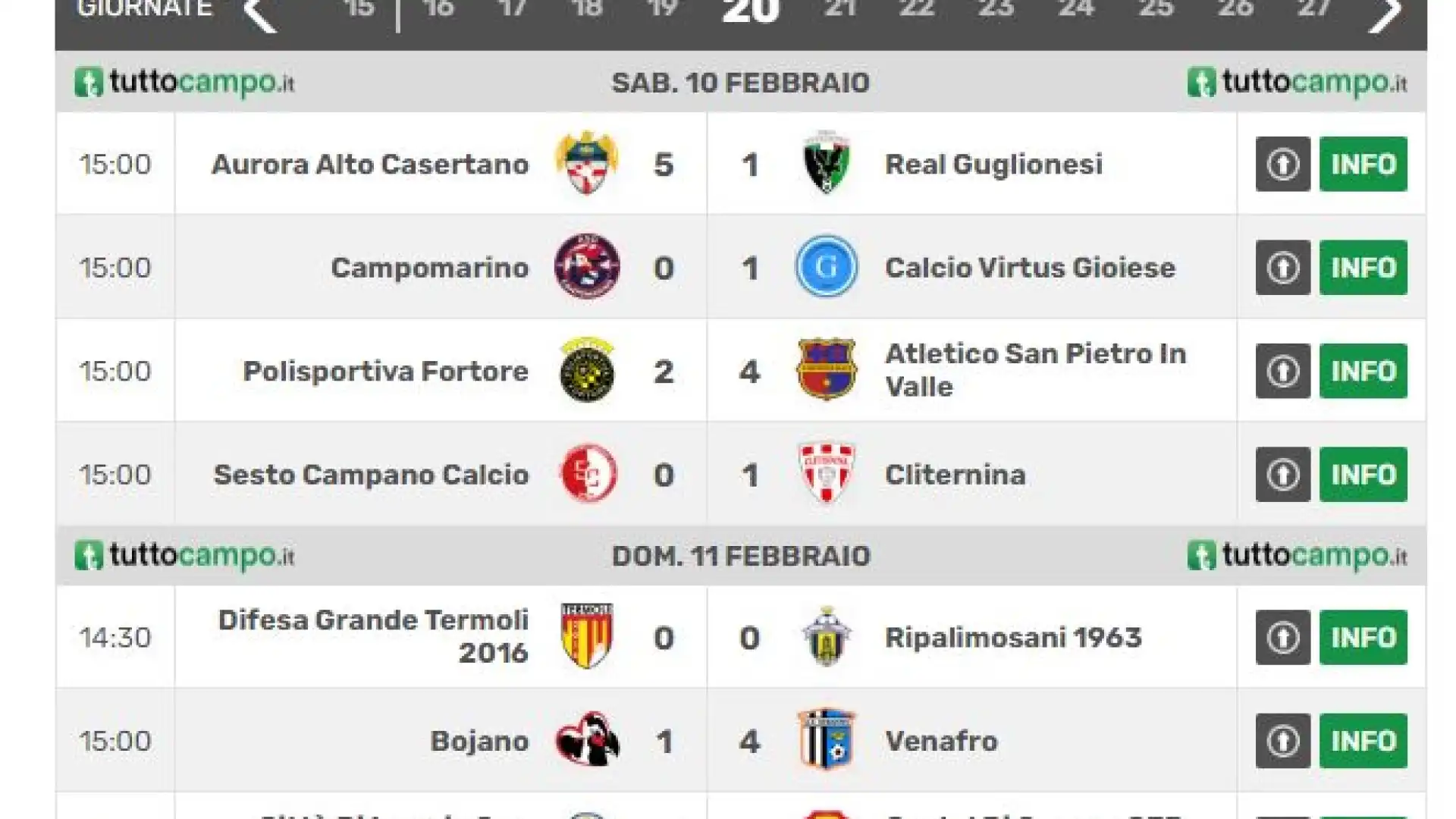Open the Cliternina team page
Image resolution: width=1456 pixels, height=819 pixels.
point(955,475)
